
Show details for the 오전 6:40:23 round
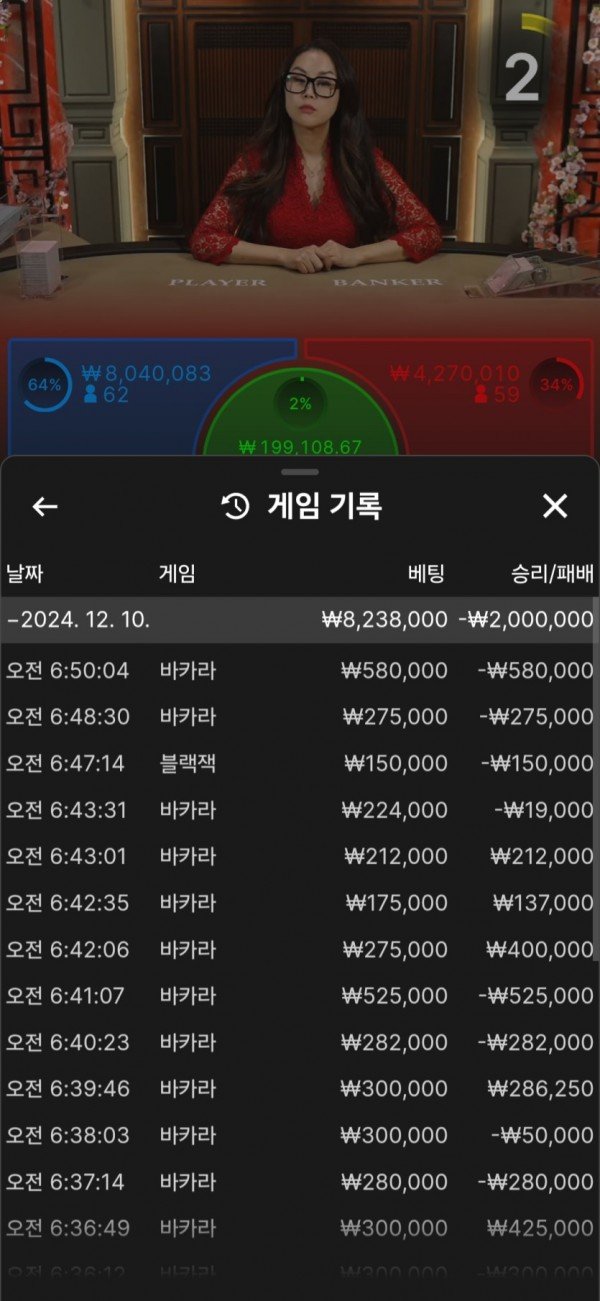(x=300, y=1042)
